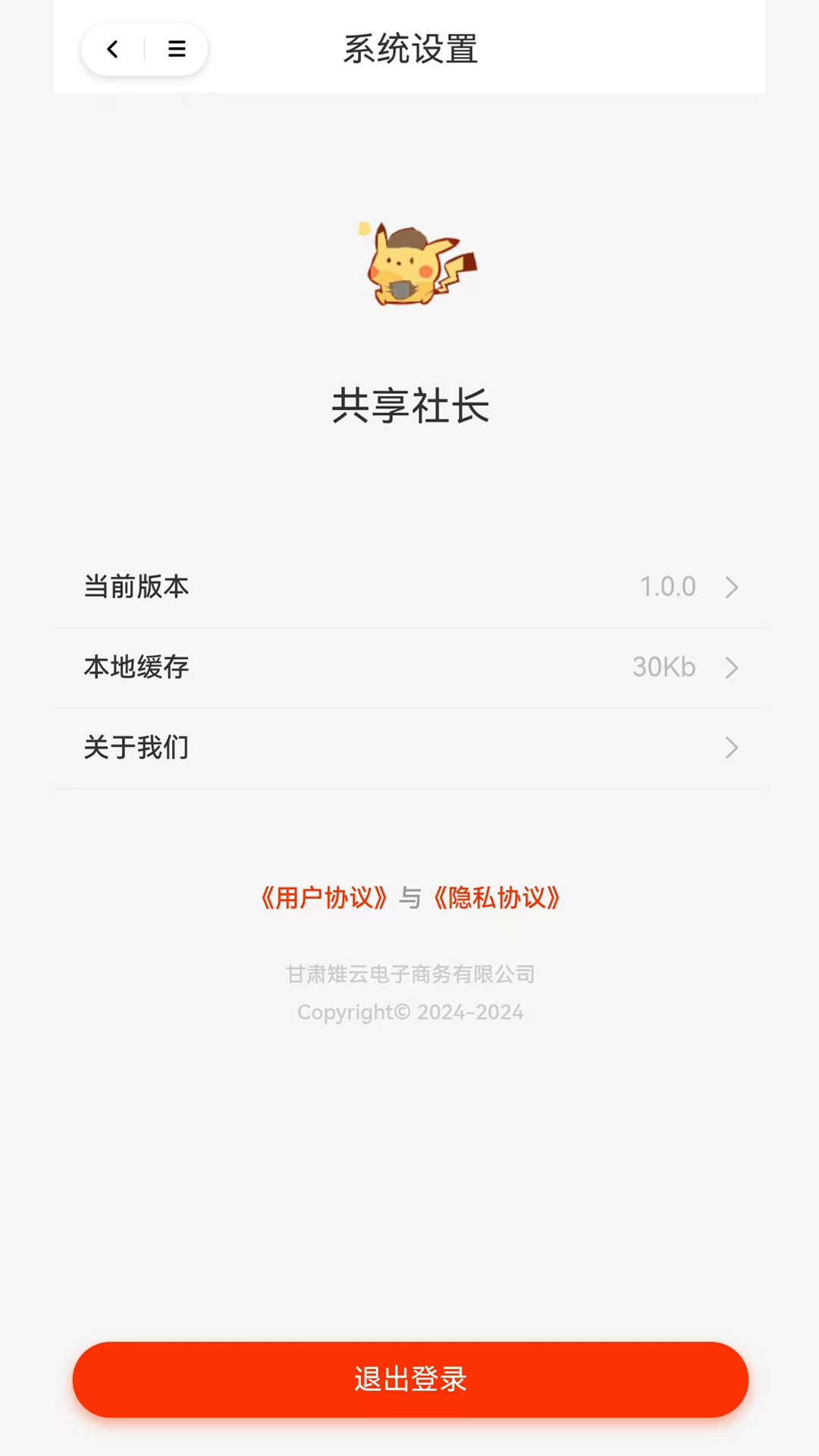Tap 30Kb to clear local cache
819x1456 pixels.
click(664, 667)
